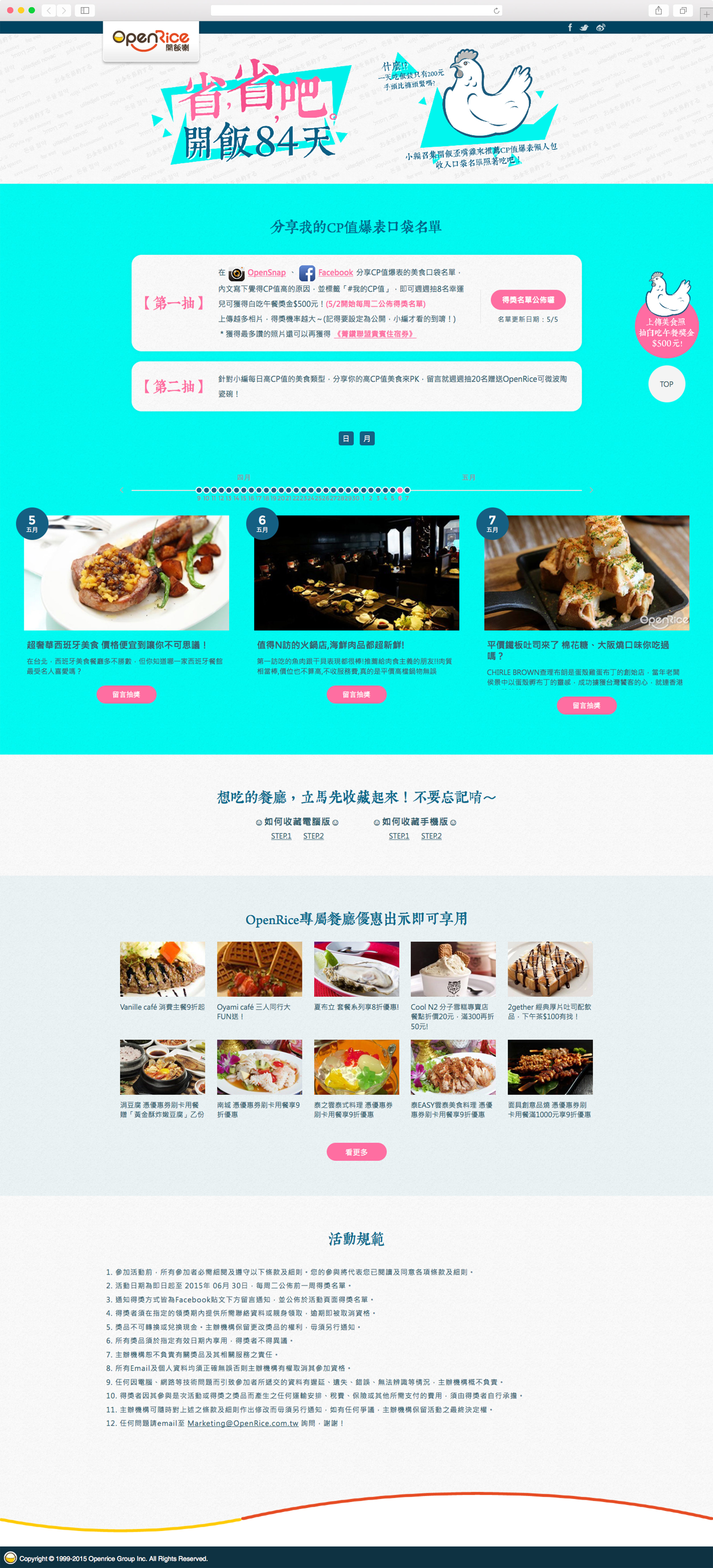This screenshot has height=1568, width=713.
Task: Tap the 上傳美食照 pink circle button
Action: pyautogui.click(x=666, y=332)
